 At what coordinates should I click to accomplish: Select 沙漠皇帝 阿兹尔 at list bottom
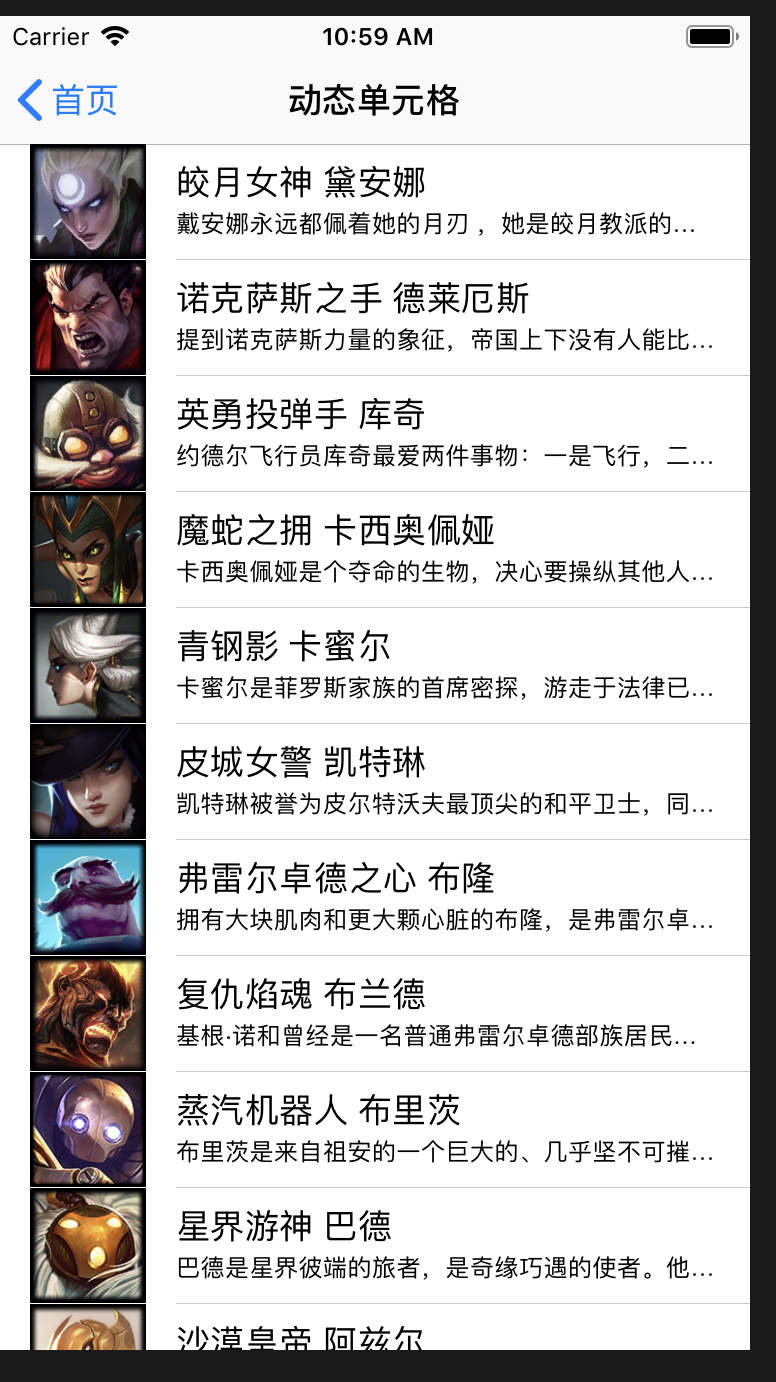375,1327
